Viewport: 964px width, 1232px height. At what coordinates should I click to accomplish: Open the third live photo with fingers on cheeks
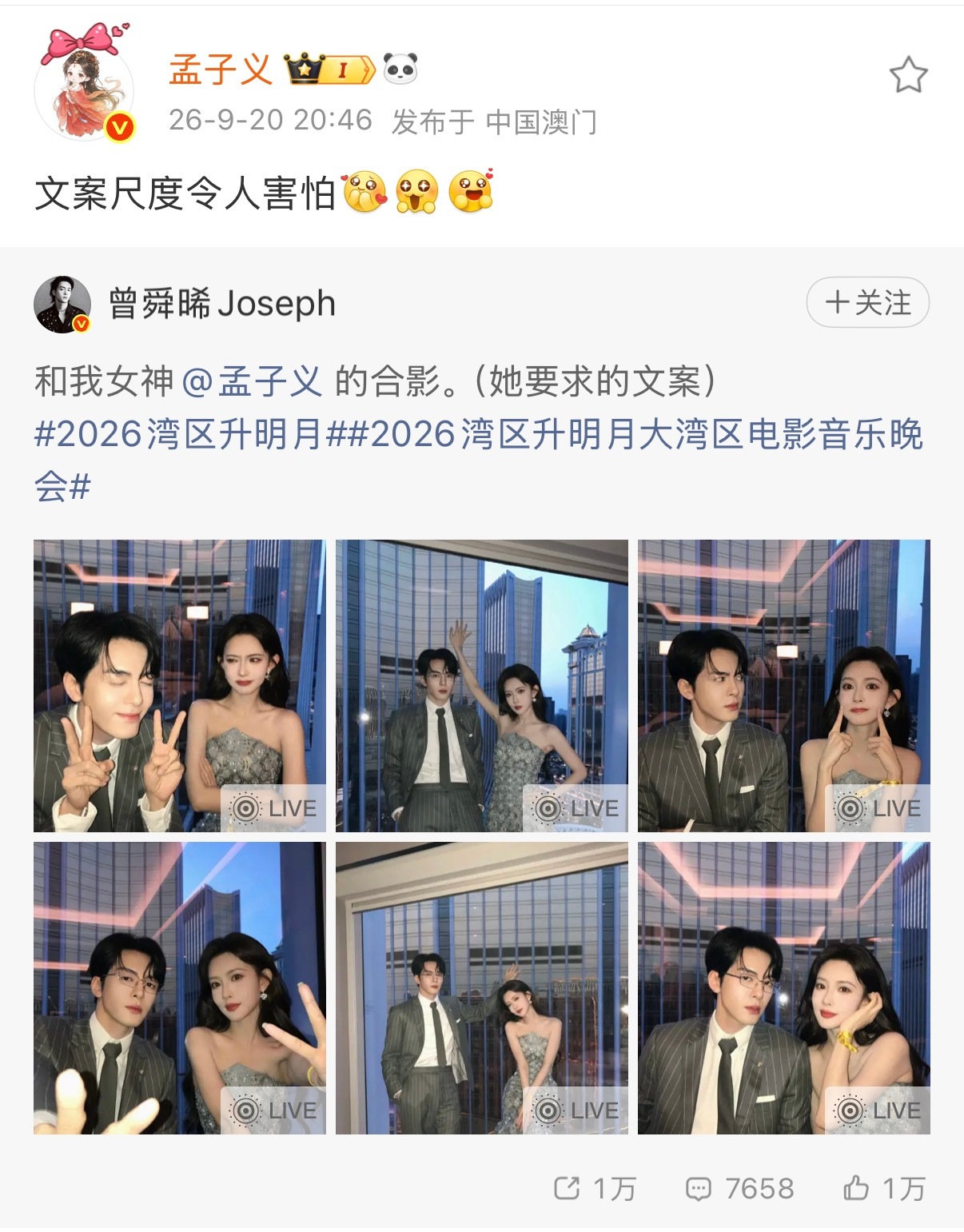(784, 686)
